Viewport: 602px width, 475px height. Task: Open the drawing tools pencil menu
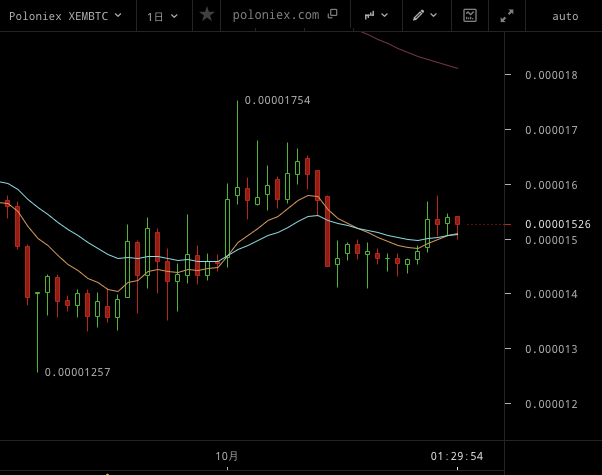(425, 15)
